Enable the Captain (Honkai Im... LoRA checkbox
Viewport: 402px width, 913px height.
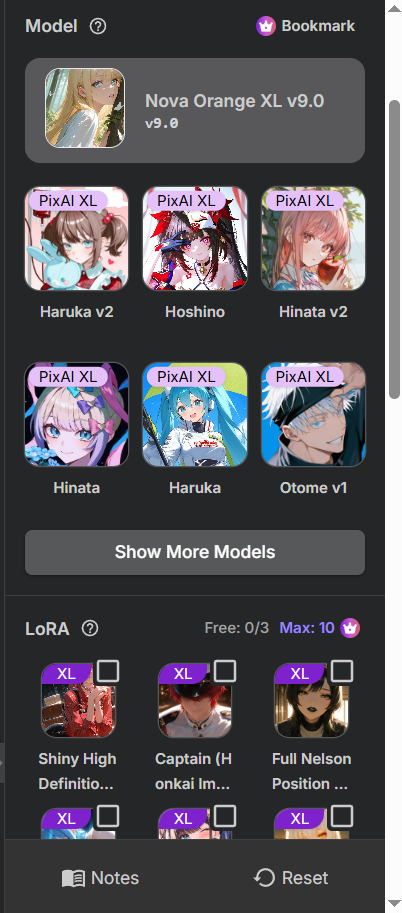click(225, 671)
